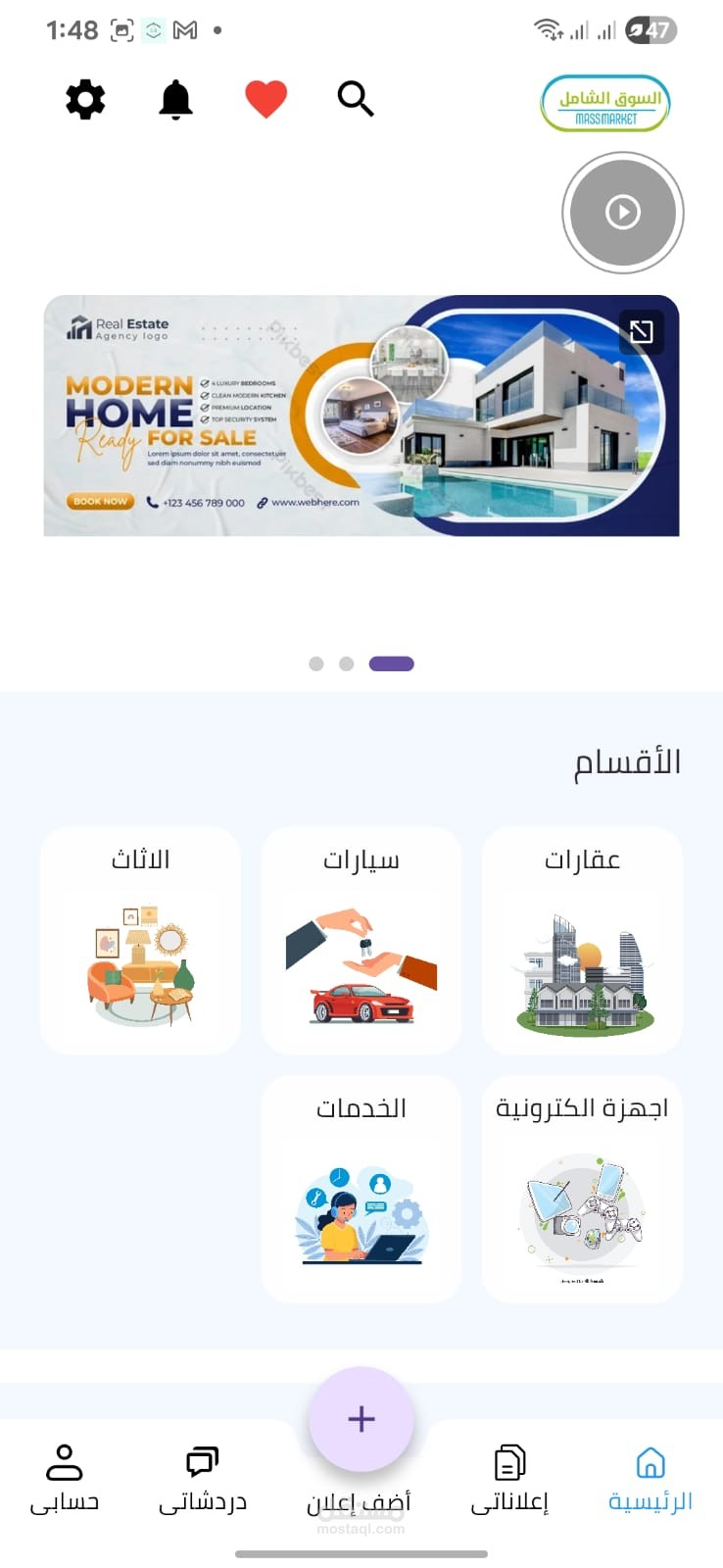
Task: Open the اجهزة الكترونية category
Action: [x=582, y=1189]
